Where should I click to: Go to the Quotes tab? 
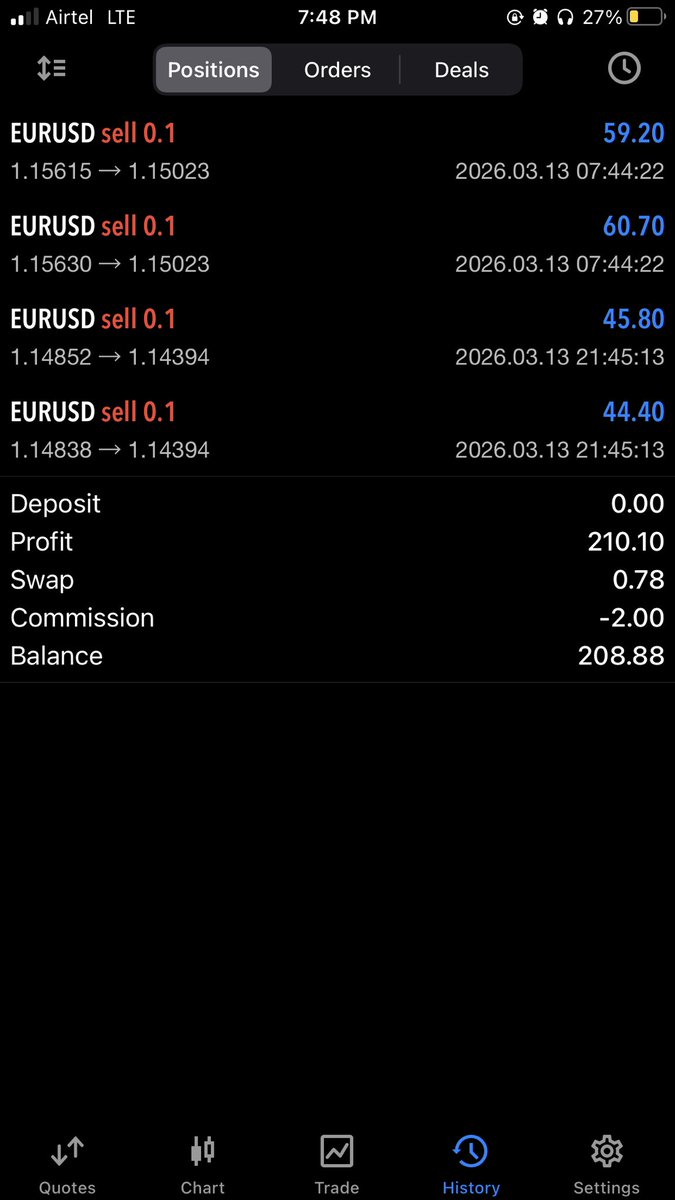pos(67,1164)
